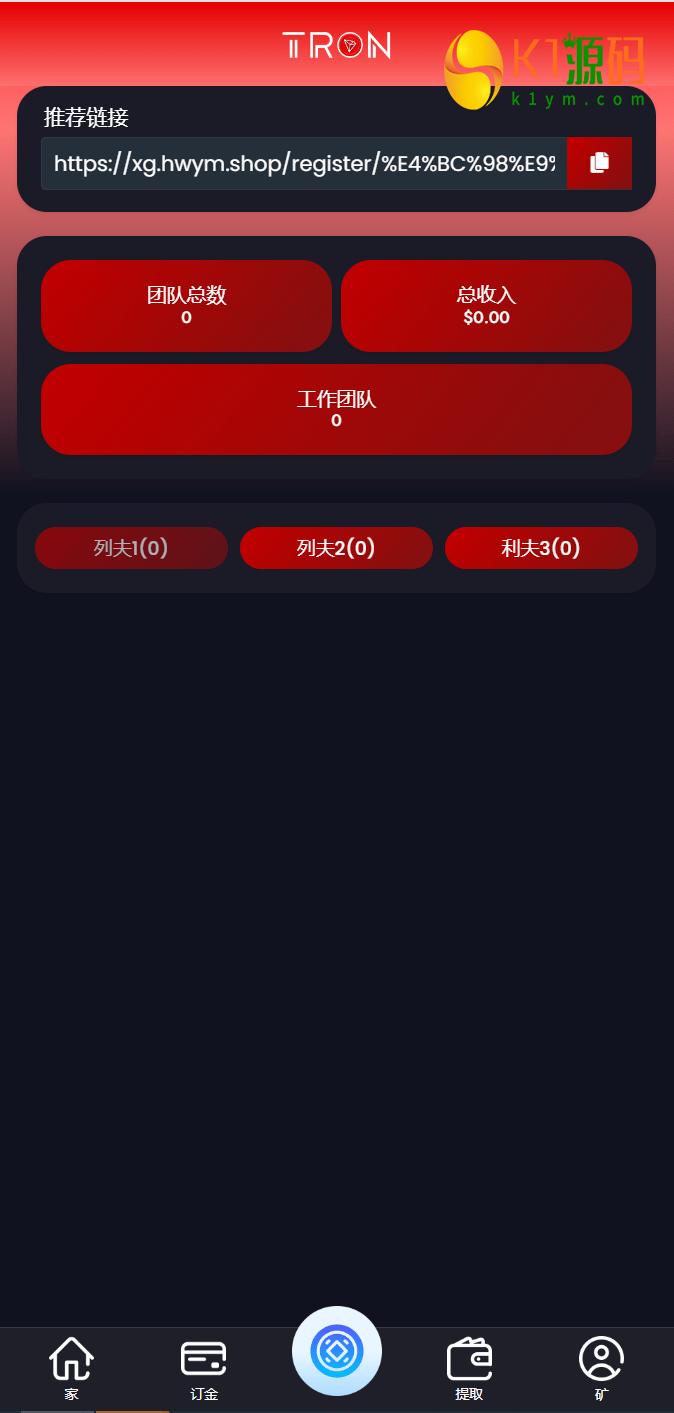Tap the round blue center button
The width and height of the screenshot is (674, 1413).
tap(337, 1351)
